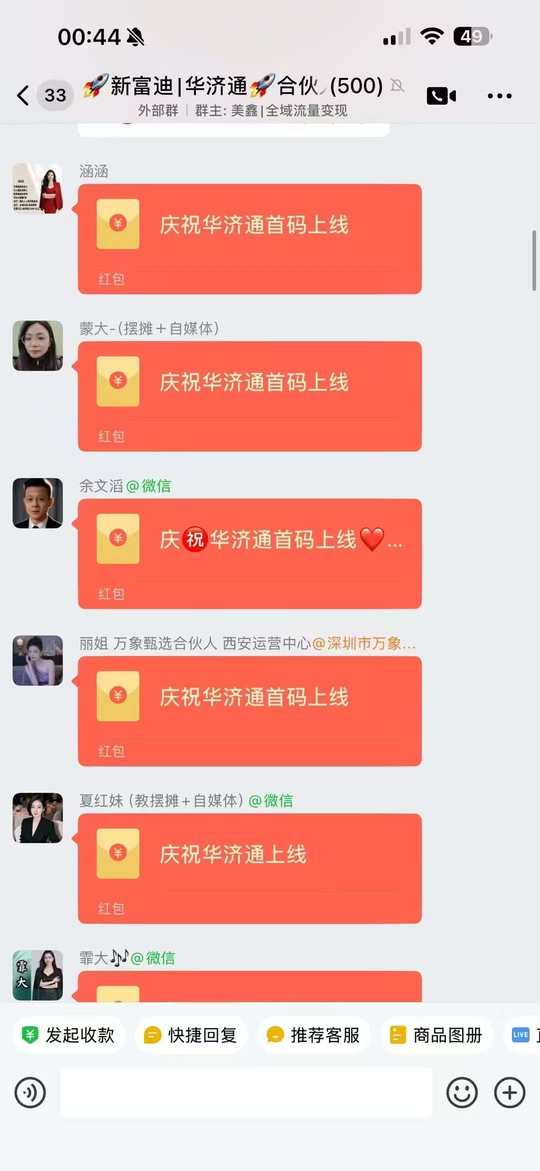Viewport: 540px width, 1171px height.
Task: View 夏红妹's profile avatar
Action: click(37, 819)
